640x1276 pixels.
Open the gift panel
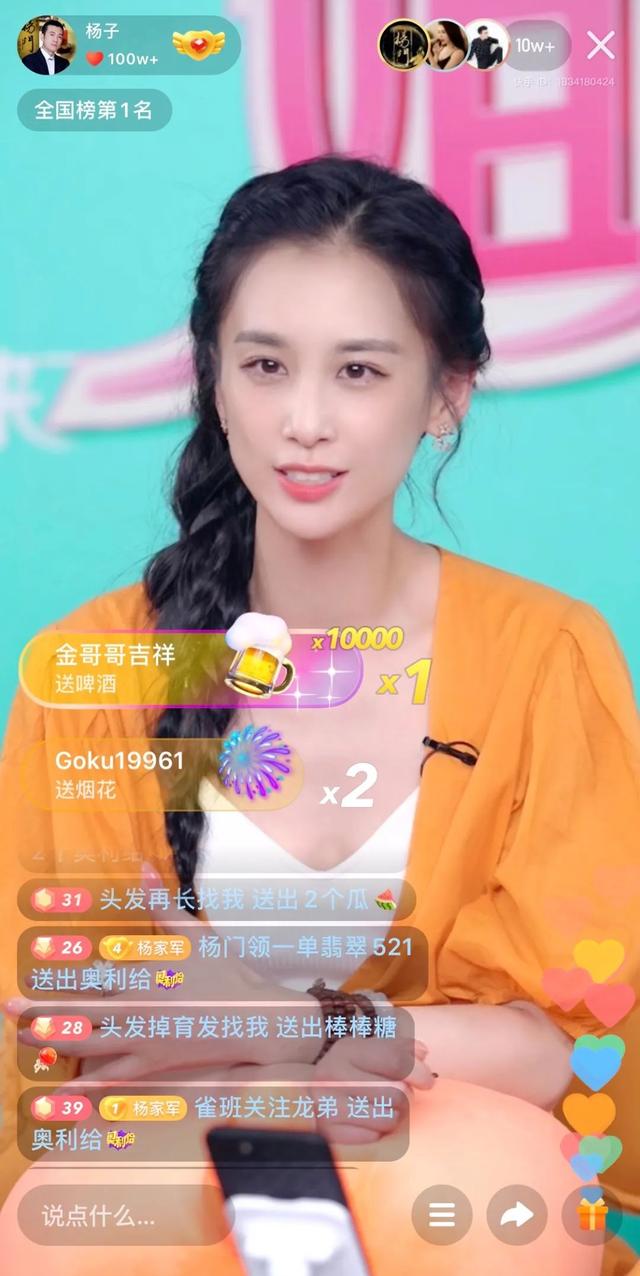point(592,1215)
